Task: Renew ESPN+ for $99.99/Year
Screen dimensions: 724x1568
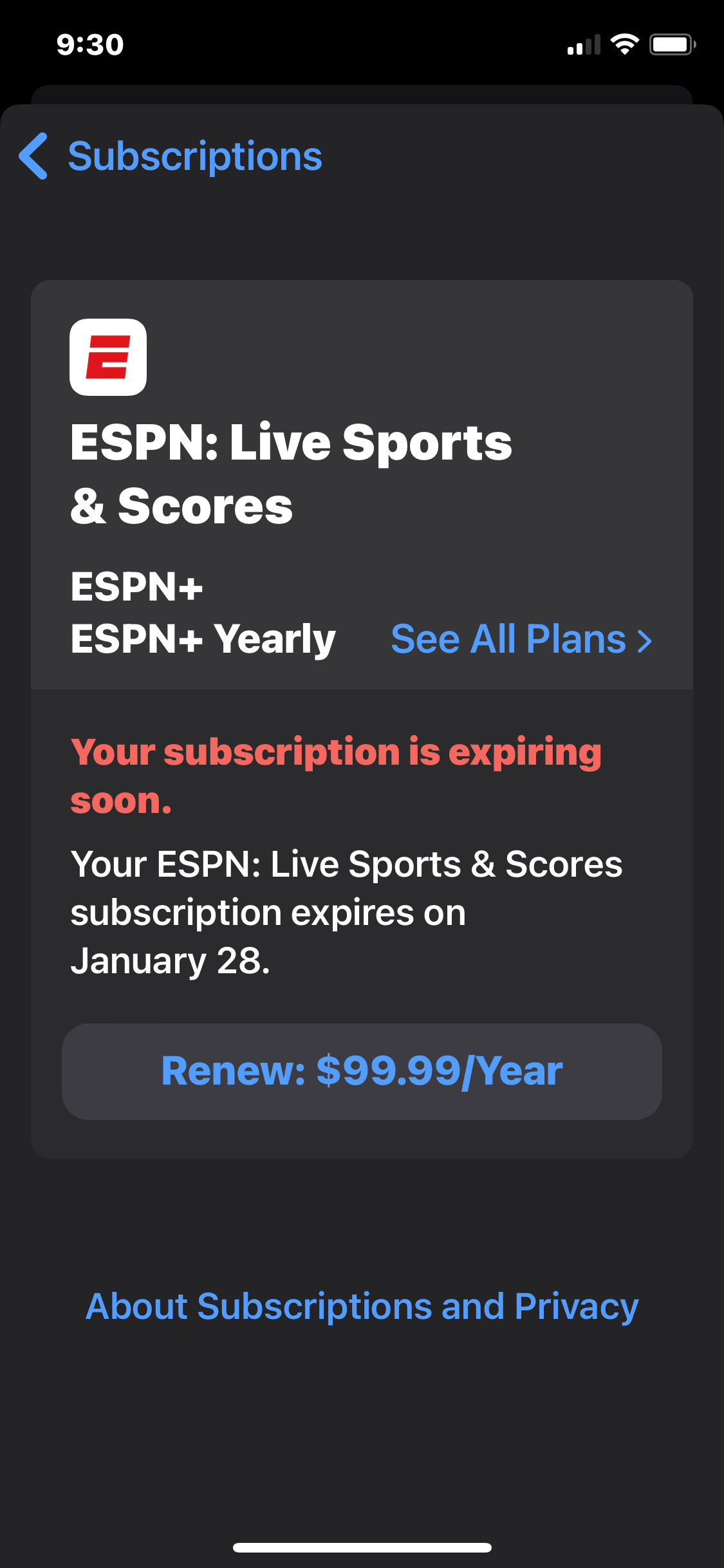Action: (362, 1072)
